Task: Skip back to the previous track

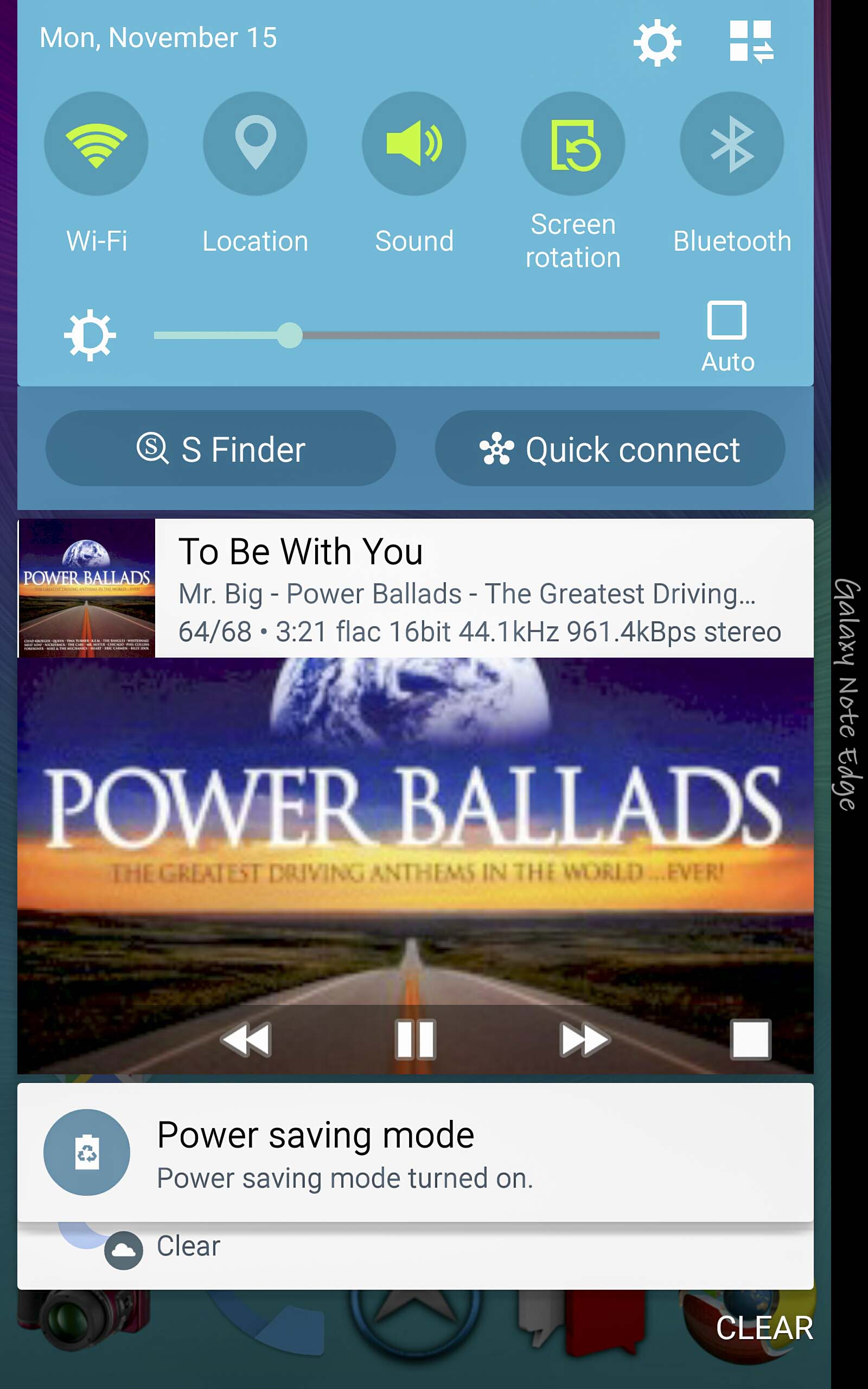Action: (x=246, y=1039)
